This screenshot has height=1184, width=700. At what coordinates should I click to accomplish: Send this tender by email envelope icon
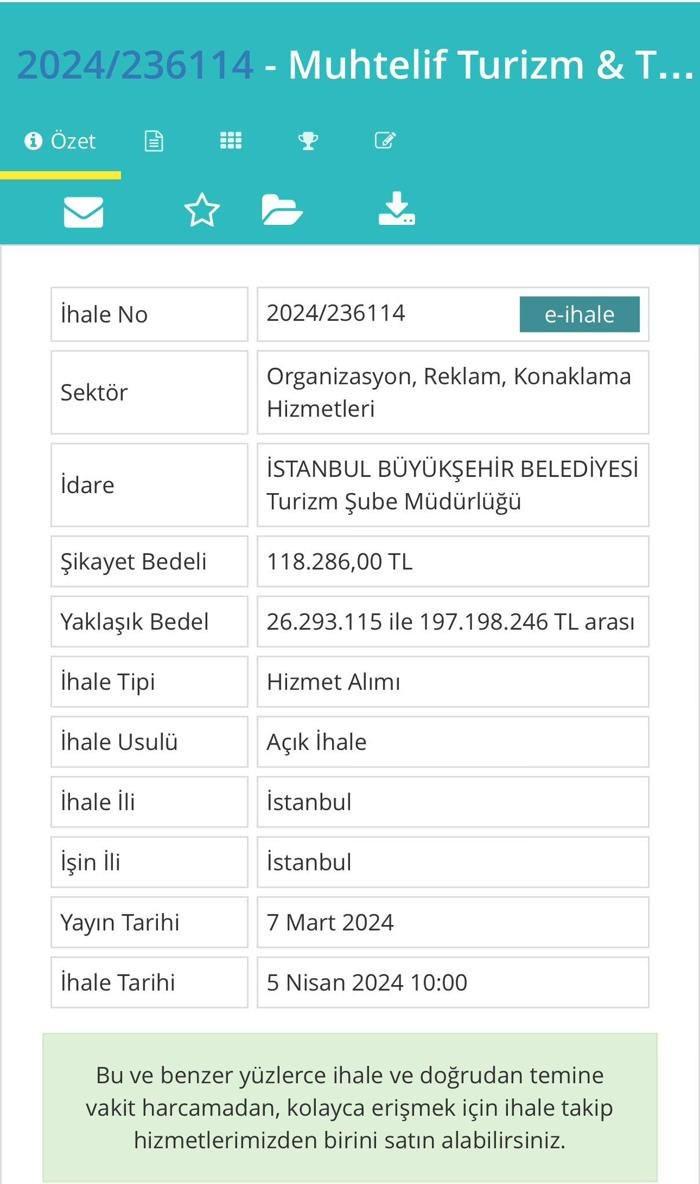[83, 211]
